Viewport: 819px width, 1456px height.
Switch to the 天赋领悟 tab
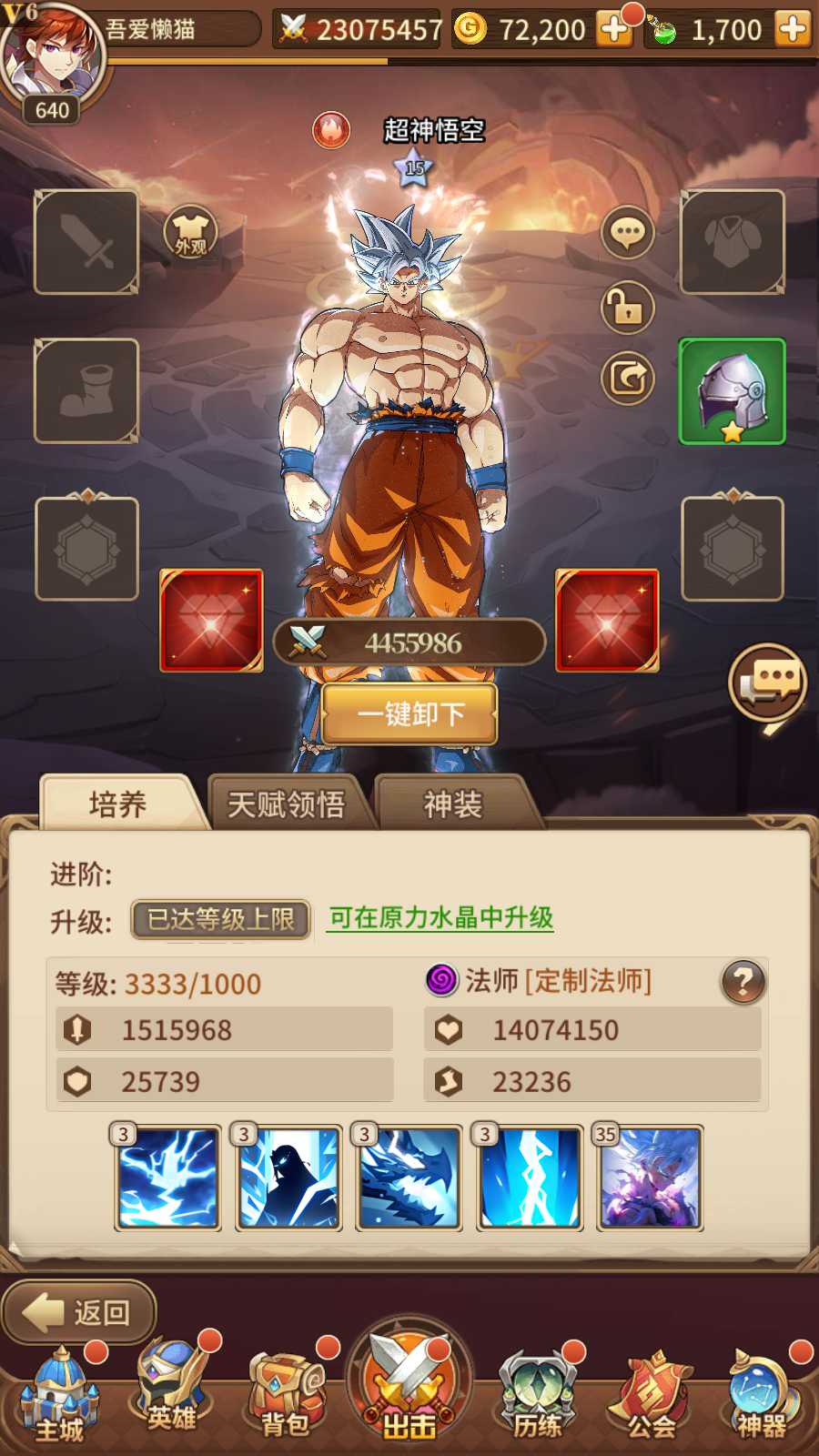click(286, 804)
